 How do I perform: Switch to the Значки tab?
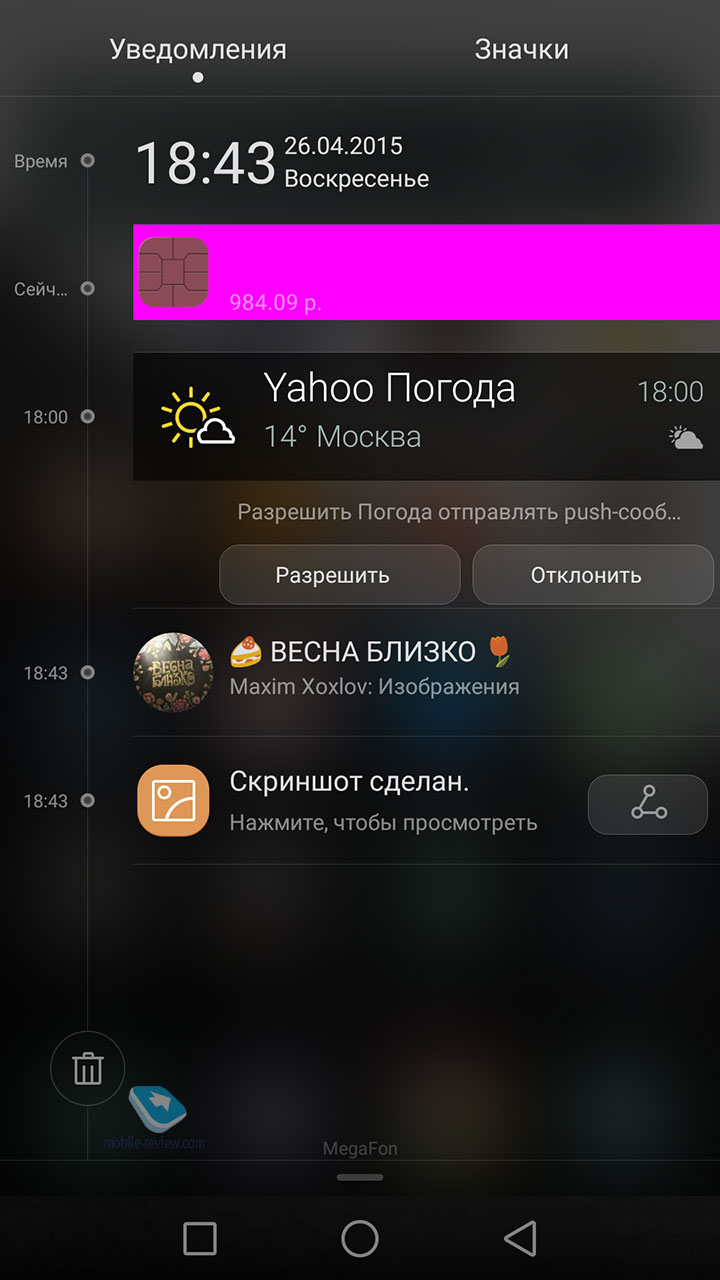pyautogui.click(x=521, y=49)
